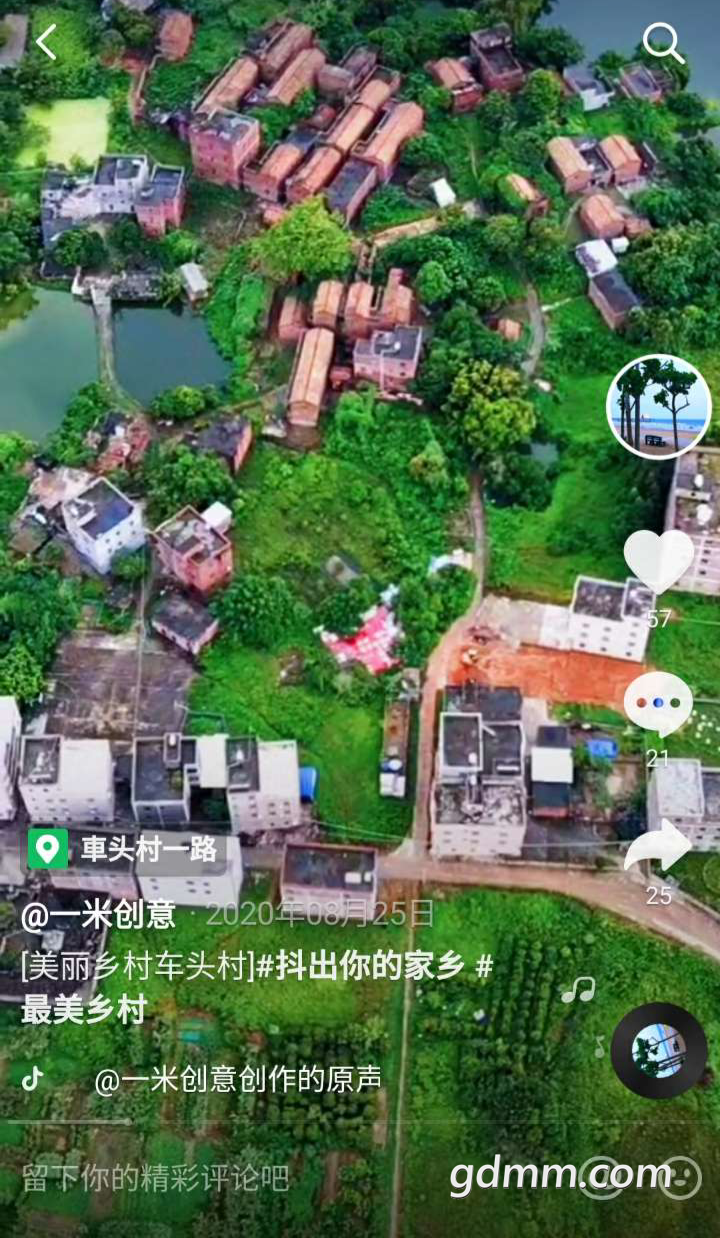The height and width of the screenshot is (1238, 720).
Task: Like this video with the heart
Action: pos(658,560)
